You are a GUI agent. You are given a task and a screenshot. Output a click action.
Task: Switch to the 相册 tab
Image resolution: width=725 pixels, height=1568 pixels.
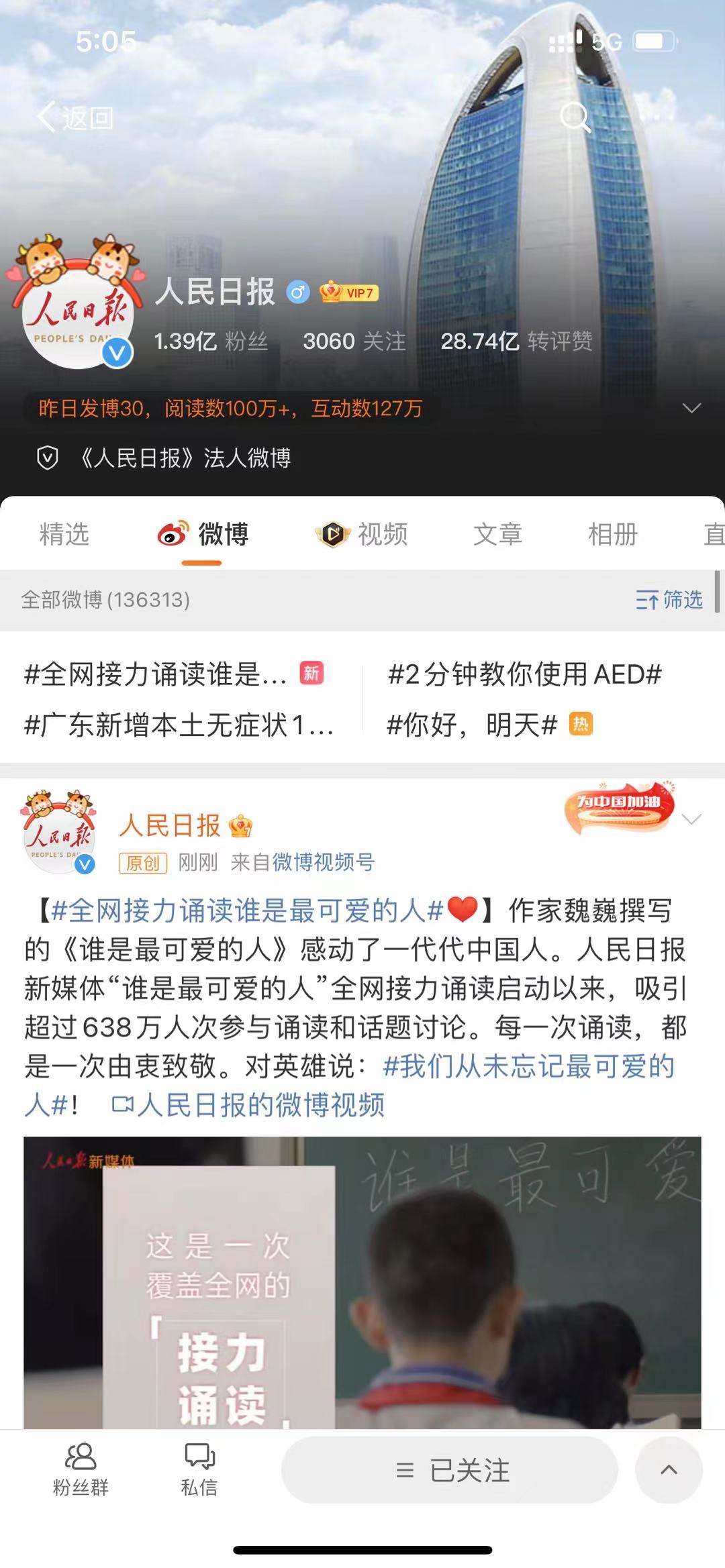tap(612, 534)
